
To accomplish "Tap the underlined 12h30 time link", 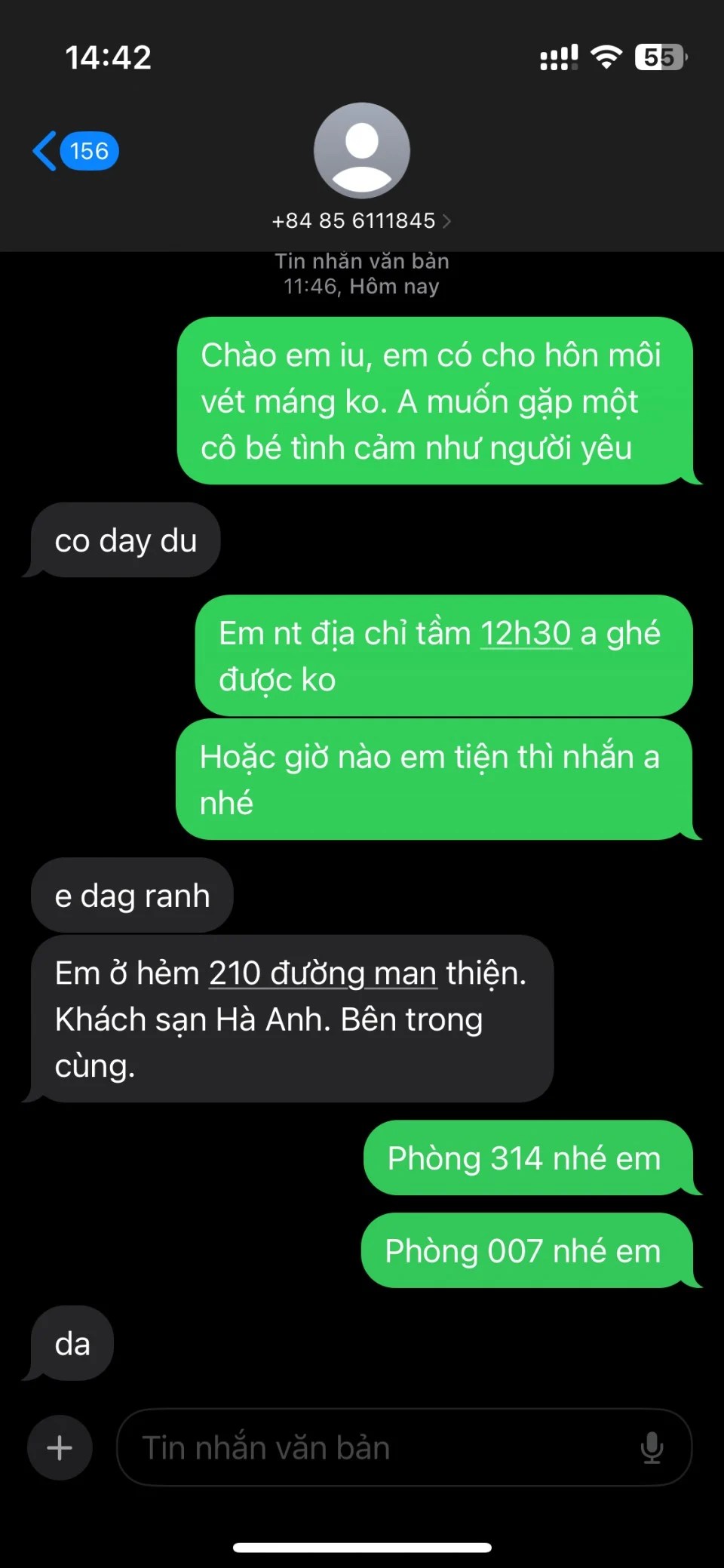I will pyautogui.click(x=526, y=634).
